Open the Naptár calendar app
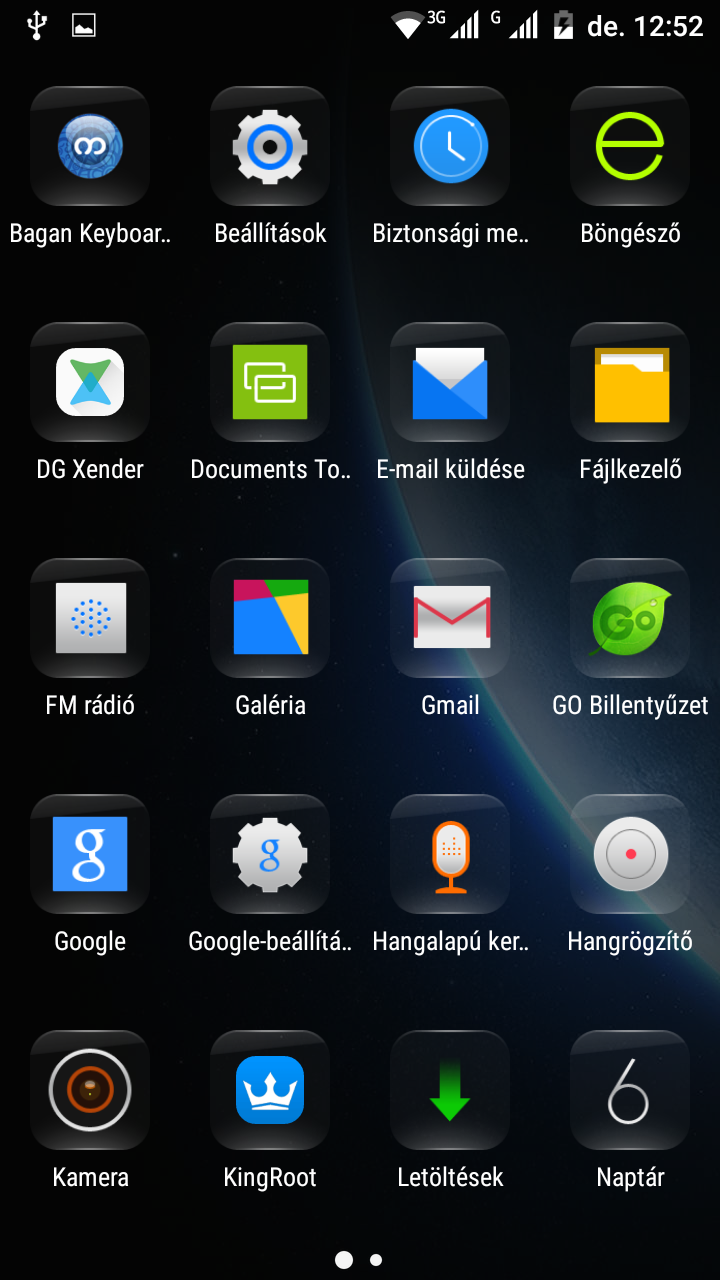 click(x=630, y=1091)
